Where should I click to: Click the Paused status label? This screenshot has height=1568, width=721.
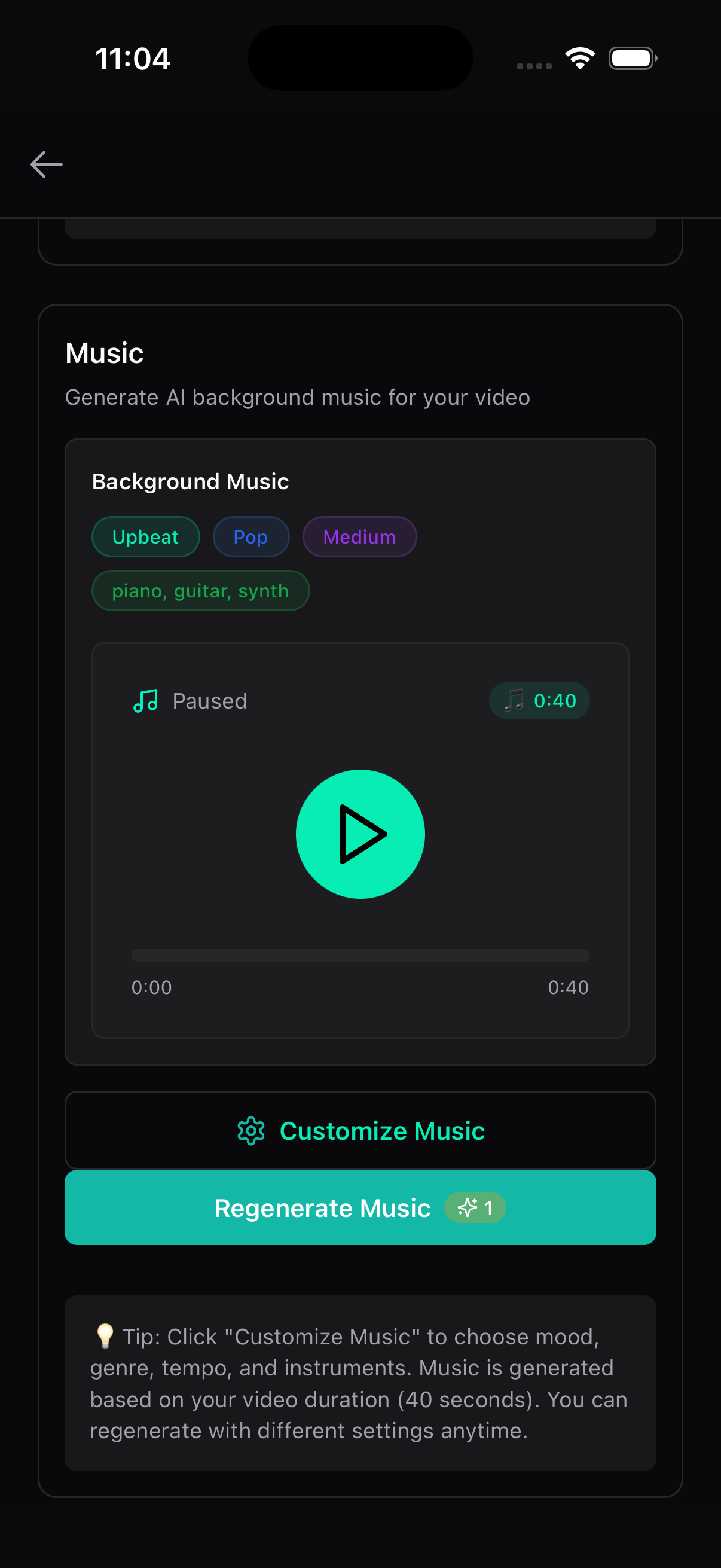[209, 701]
